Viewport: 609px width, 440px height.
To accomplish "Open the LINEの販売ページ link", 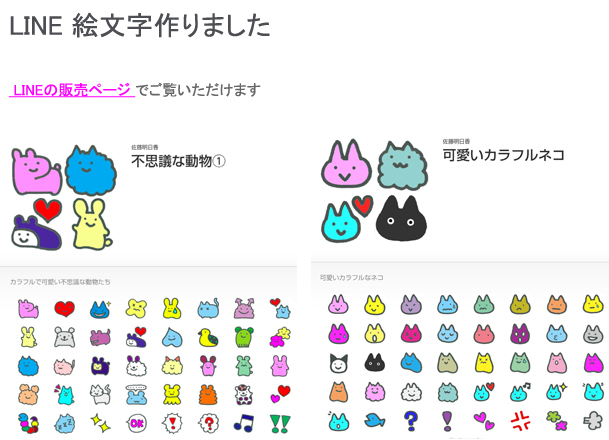I will click(x=71, y=90).
